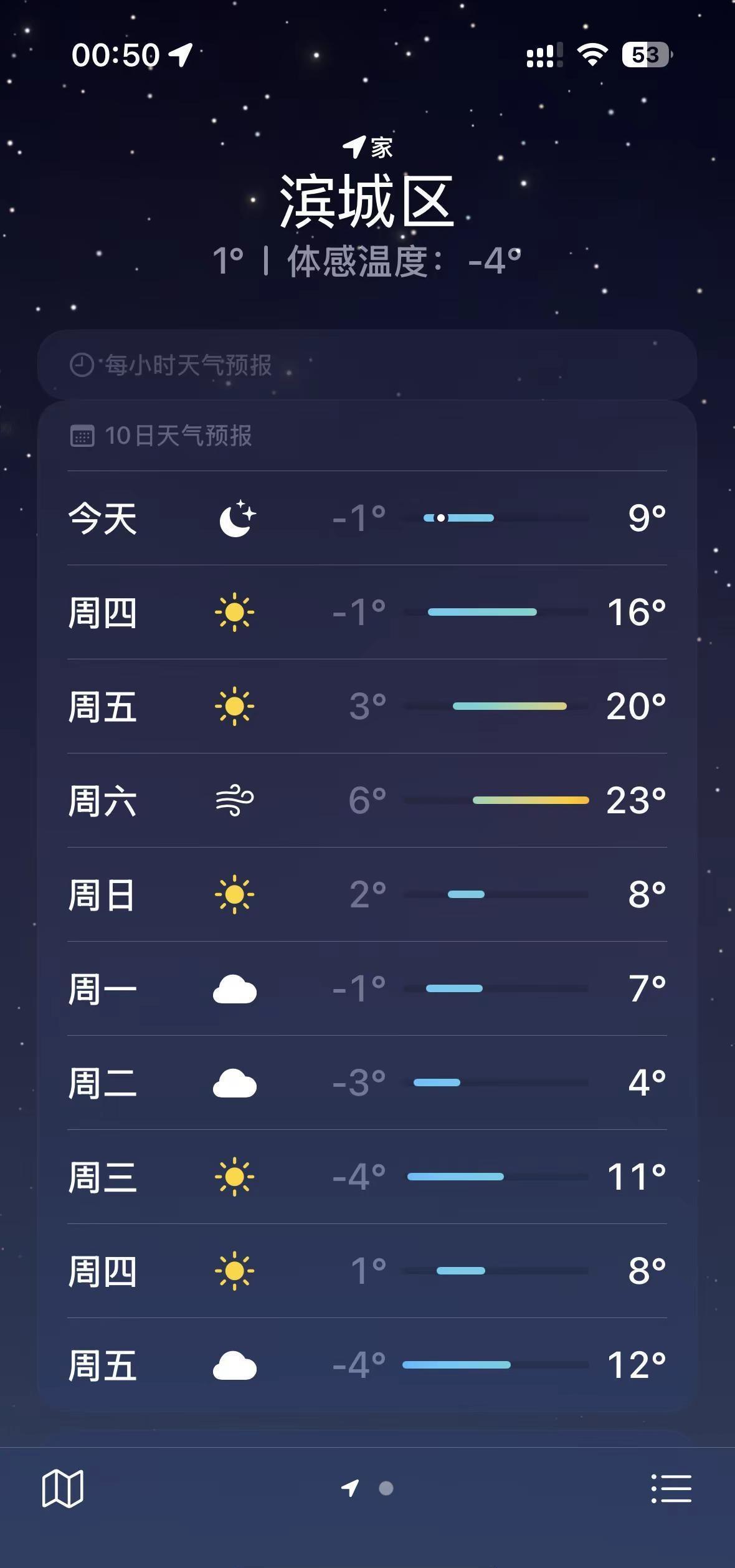The width and height of the screenshot is (735, 1568).
Task: Open the 今天 forecast row
Action: click(367, 519)
